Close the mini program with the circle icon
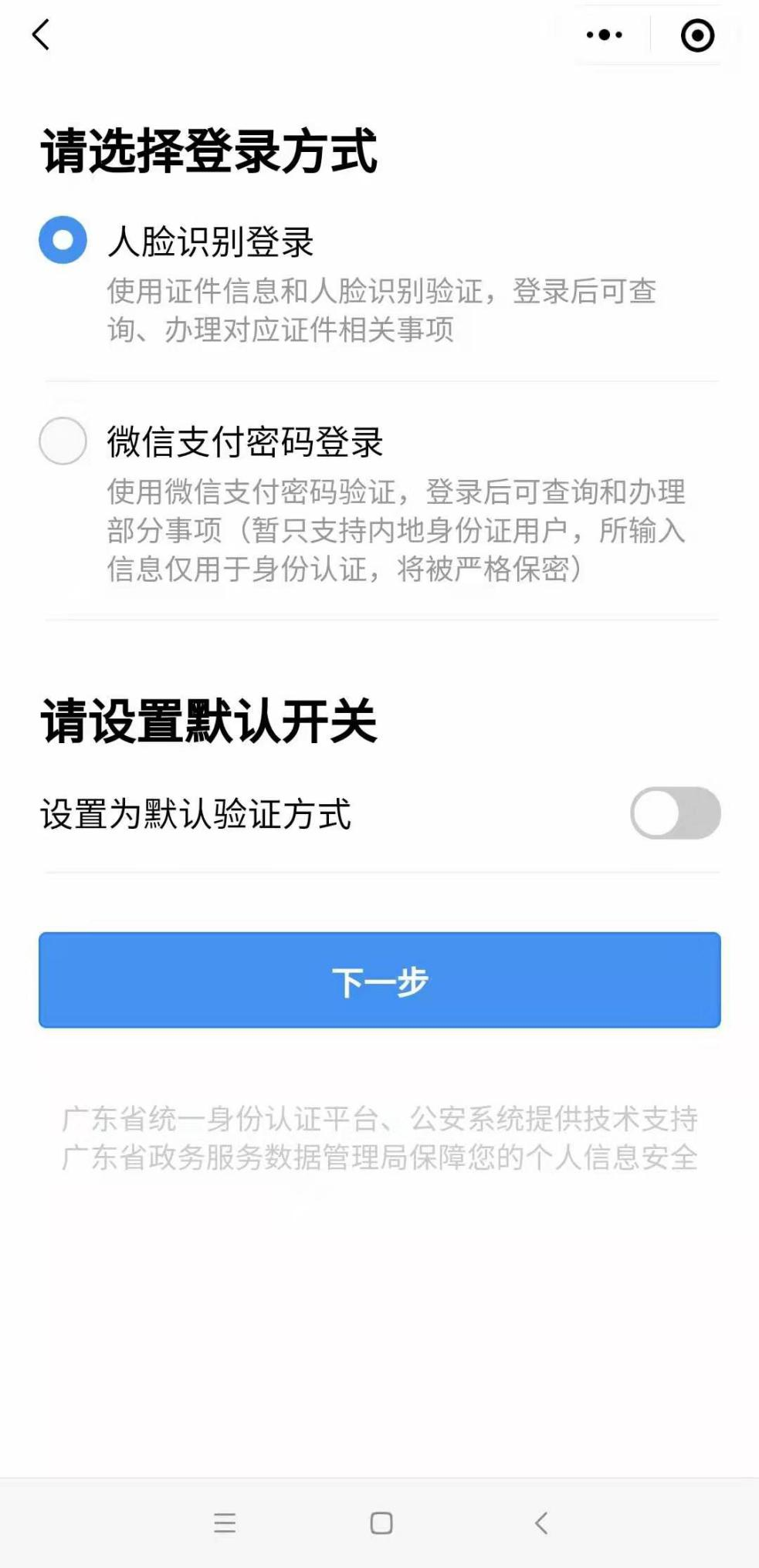The width and height of the screenshot is (759, 1568). (697, 35)
